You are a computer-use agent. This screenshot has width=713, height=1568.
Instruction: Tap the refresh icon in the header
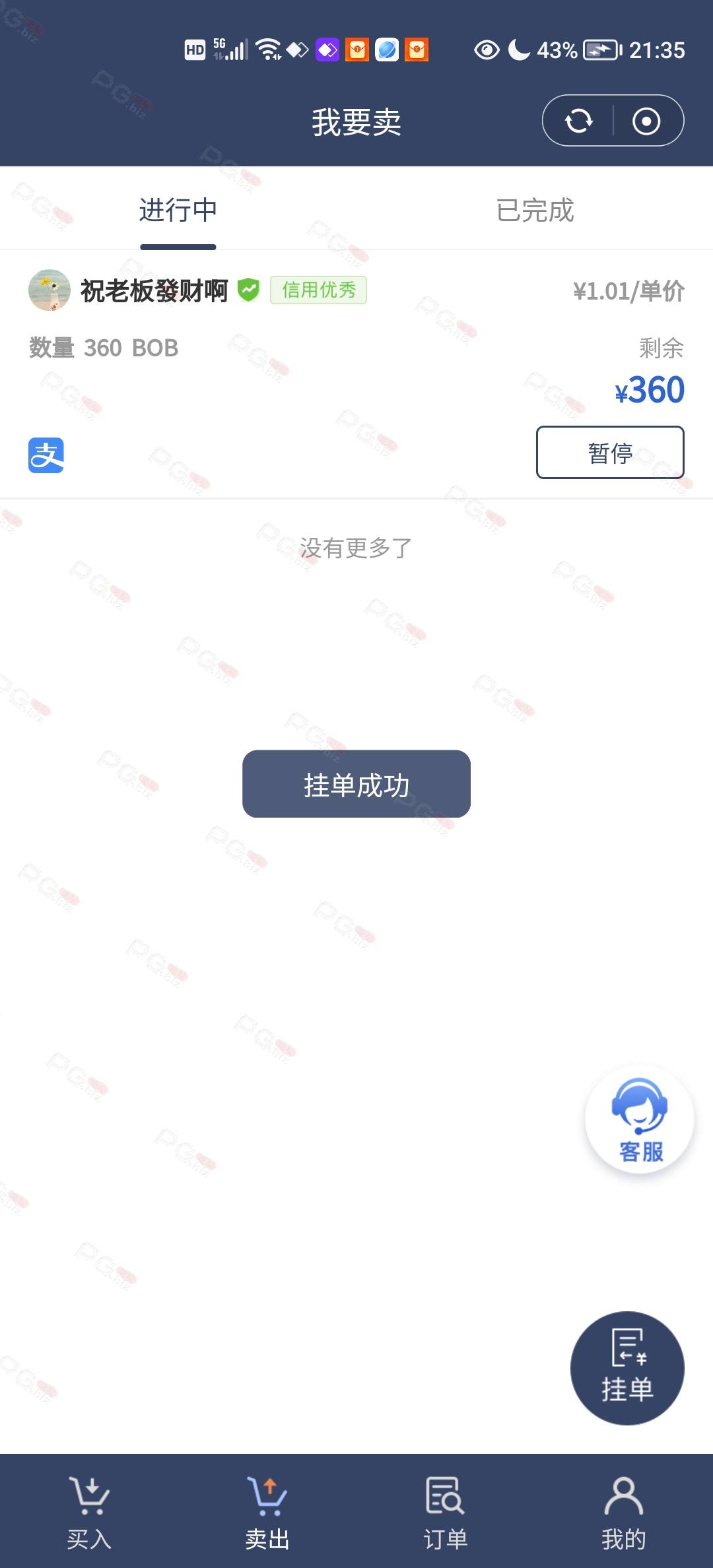click(x=579, y=121)
